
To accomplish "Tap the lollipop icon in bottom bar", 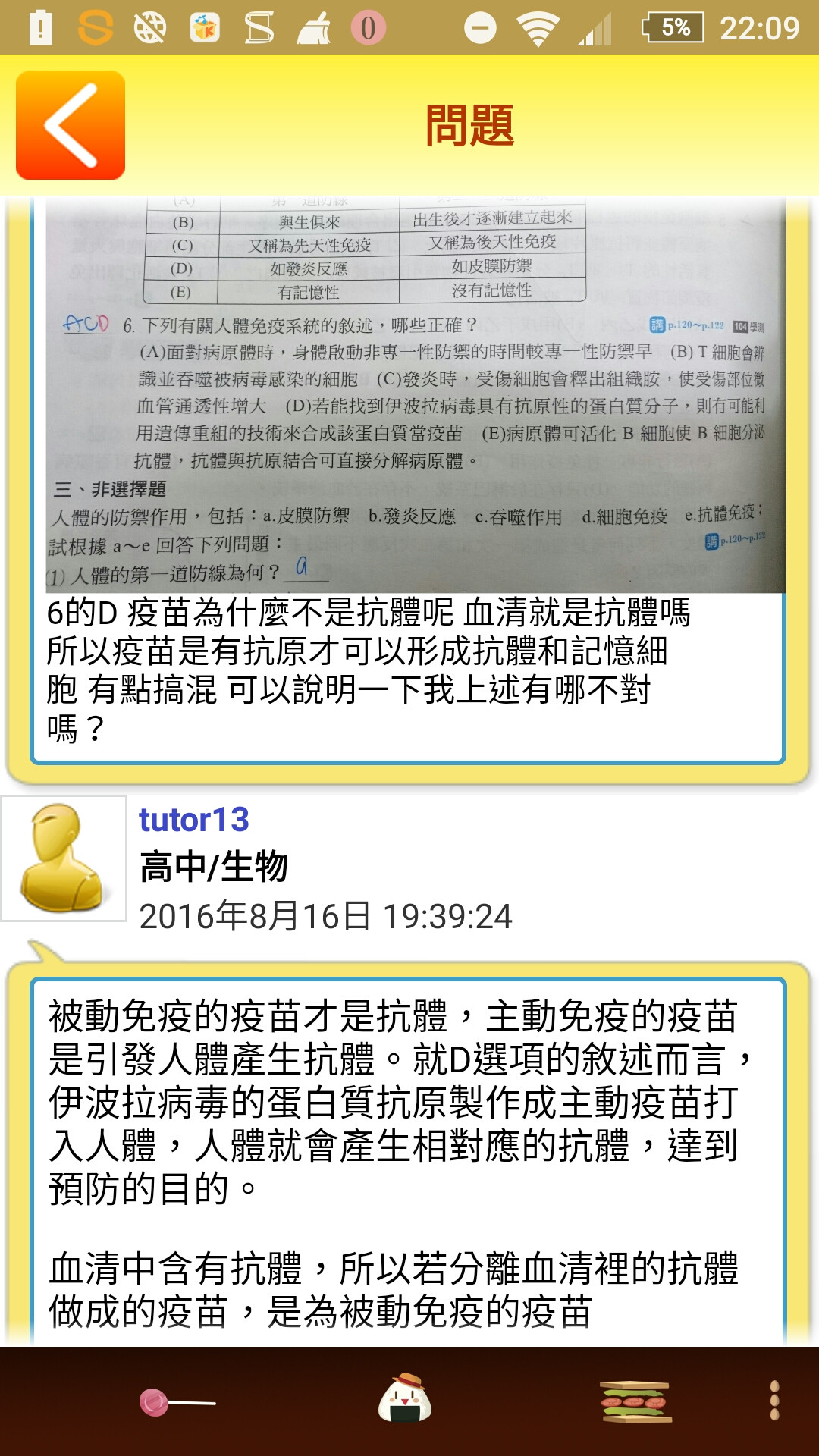I will 177,1402.
